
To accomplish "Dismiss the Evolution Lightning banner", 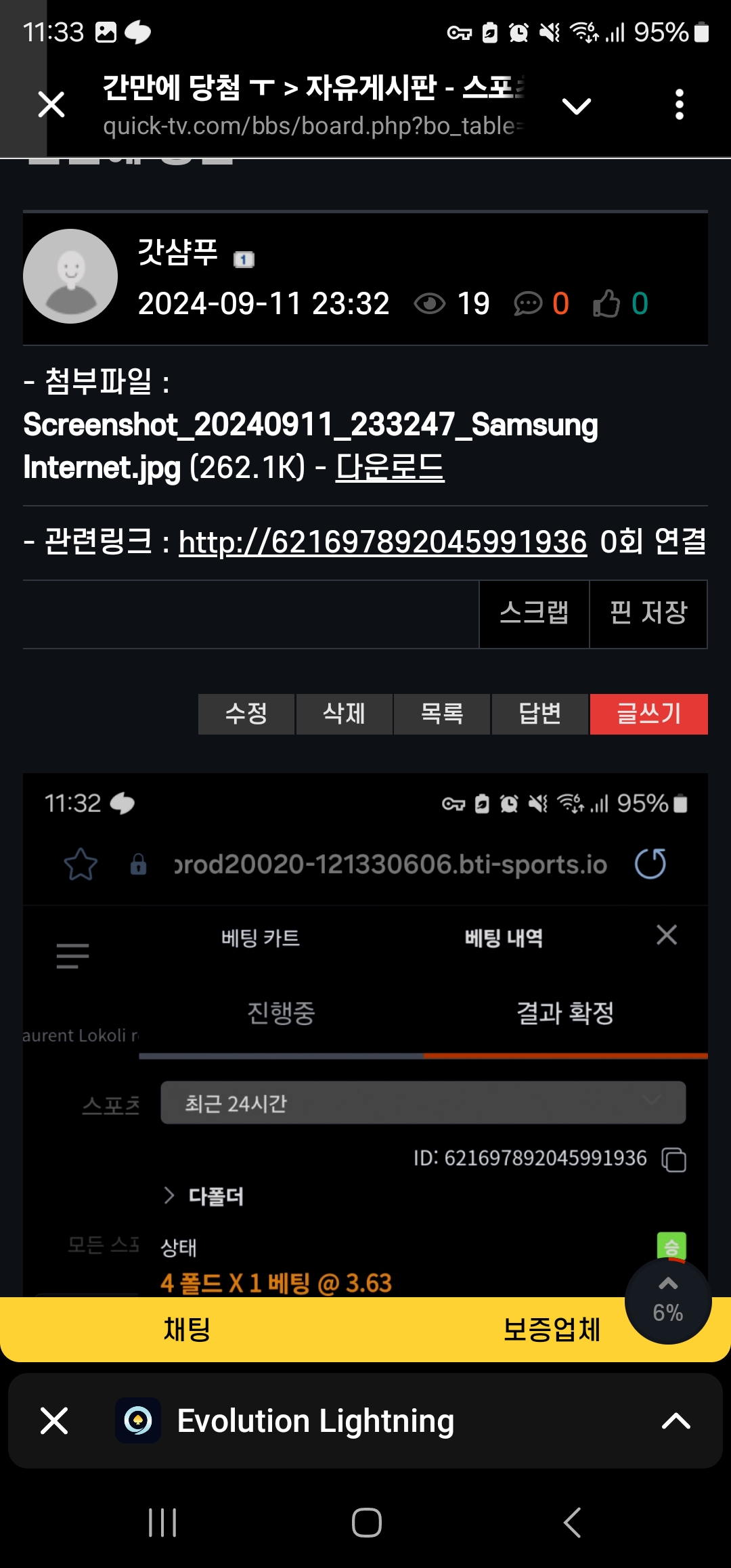I will coord(54,1420).
